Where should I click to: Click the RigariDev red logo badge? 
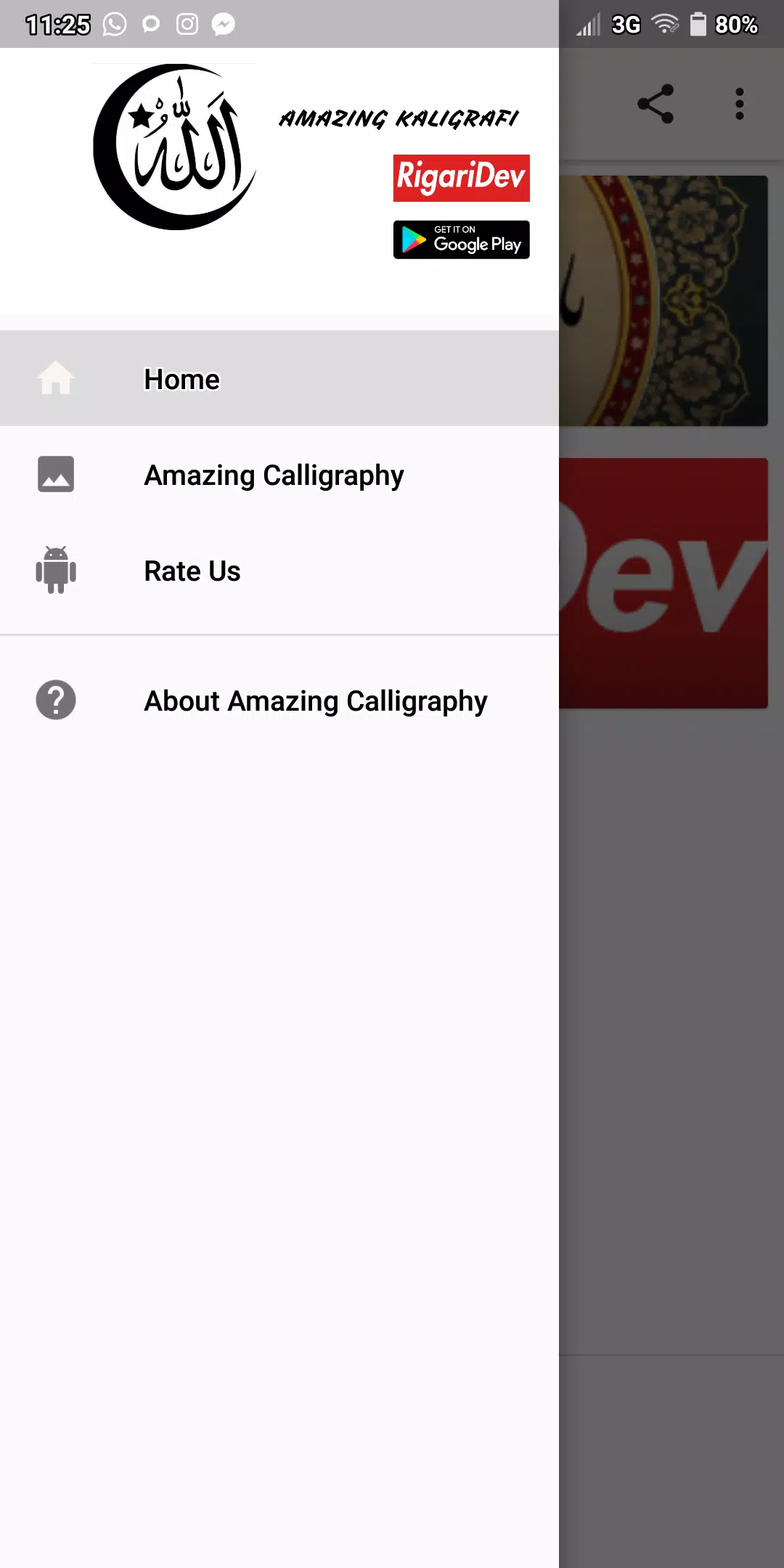(x=461, y=176)
